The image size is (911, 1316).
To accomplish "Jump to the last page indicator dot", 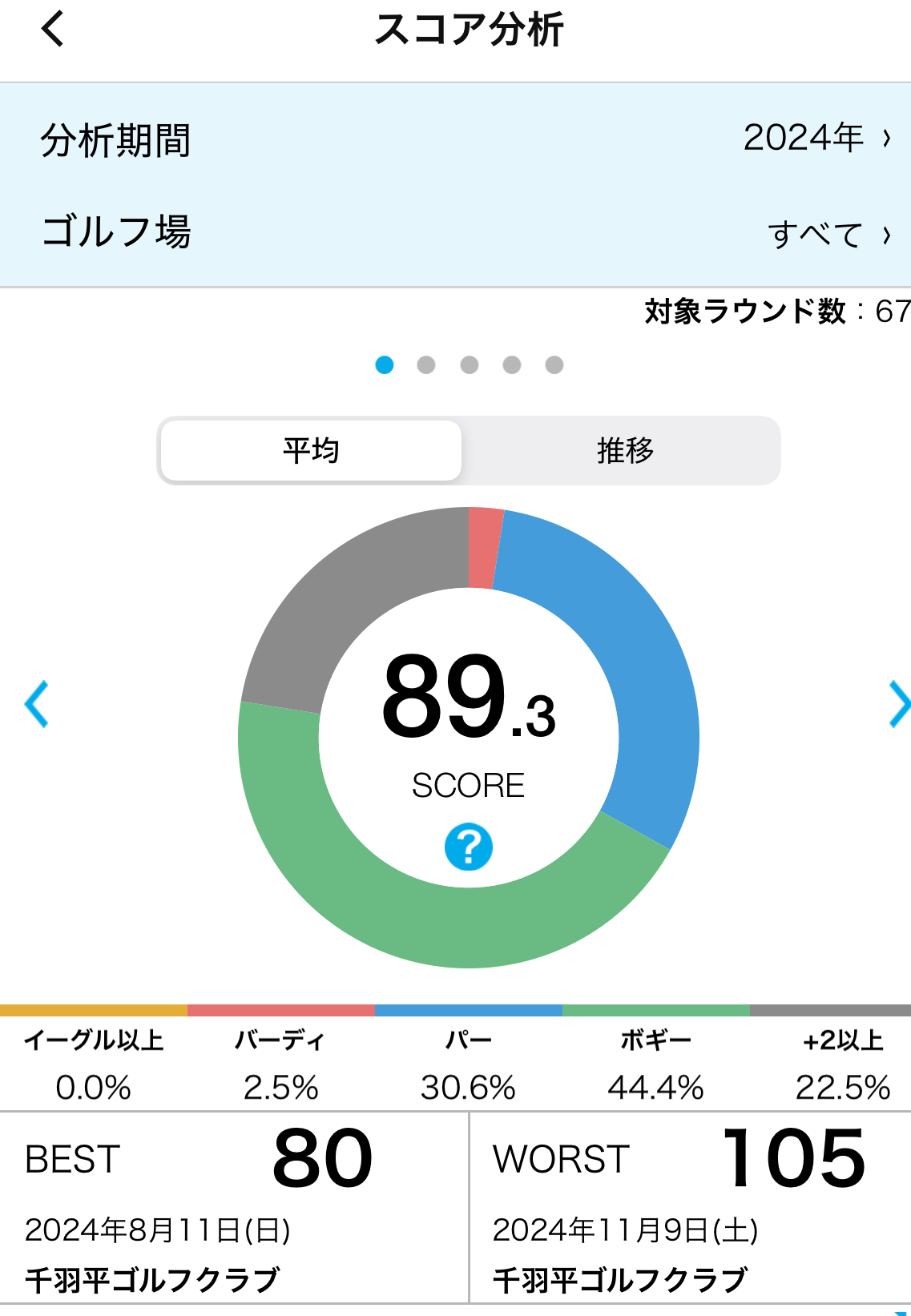I will coord(554,365).
